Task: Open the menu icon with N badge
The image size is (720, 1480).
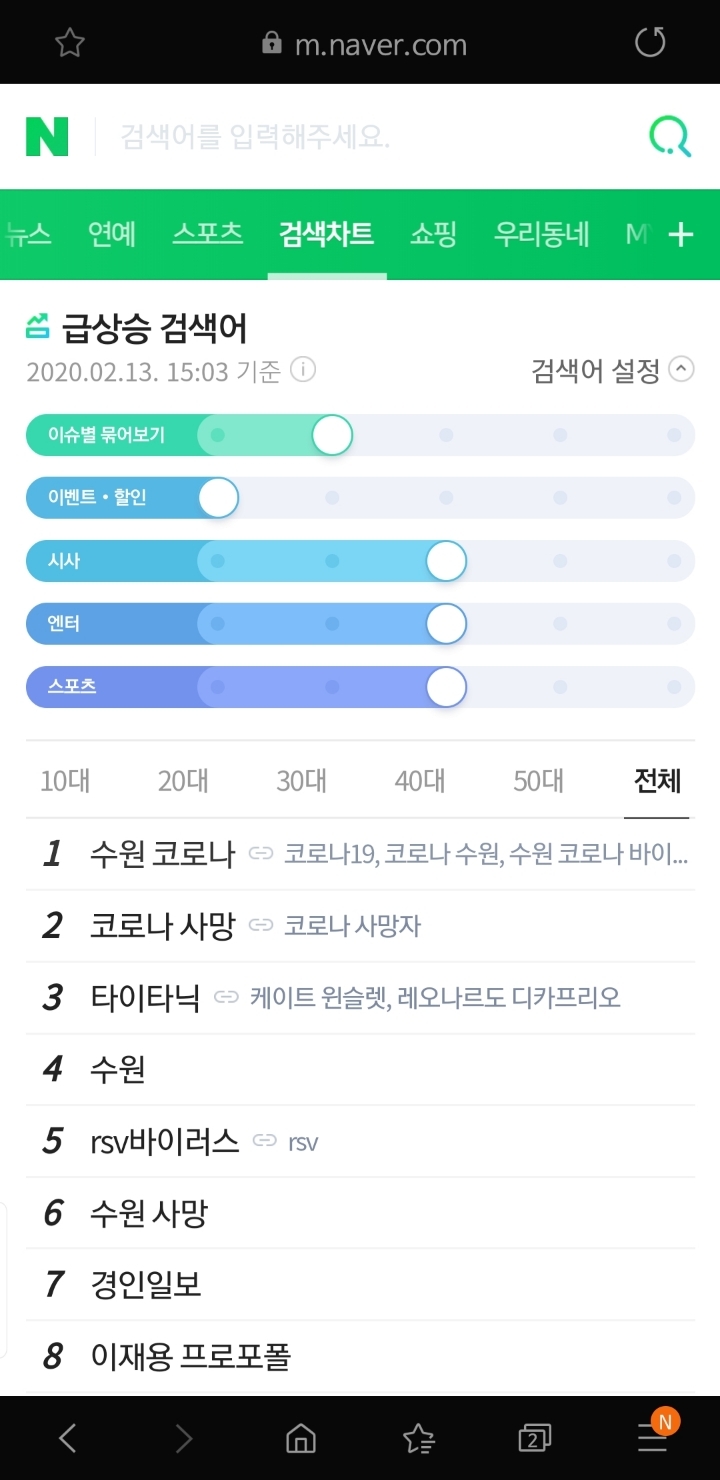Action: point(652,1438)
